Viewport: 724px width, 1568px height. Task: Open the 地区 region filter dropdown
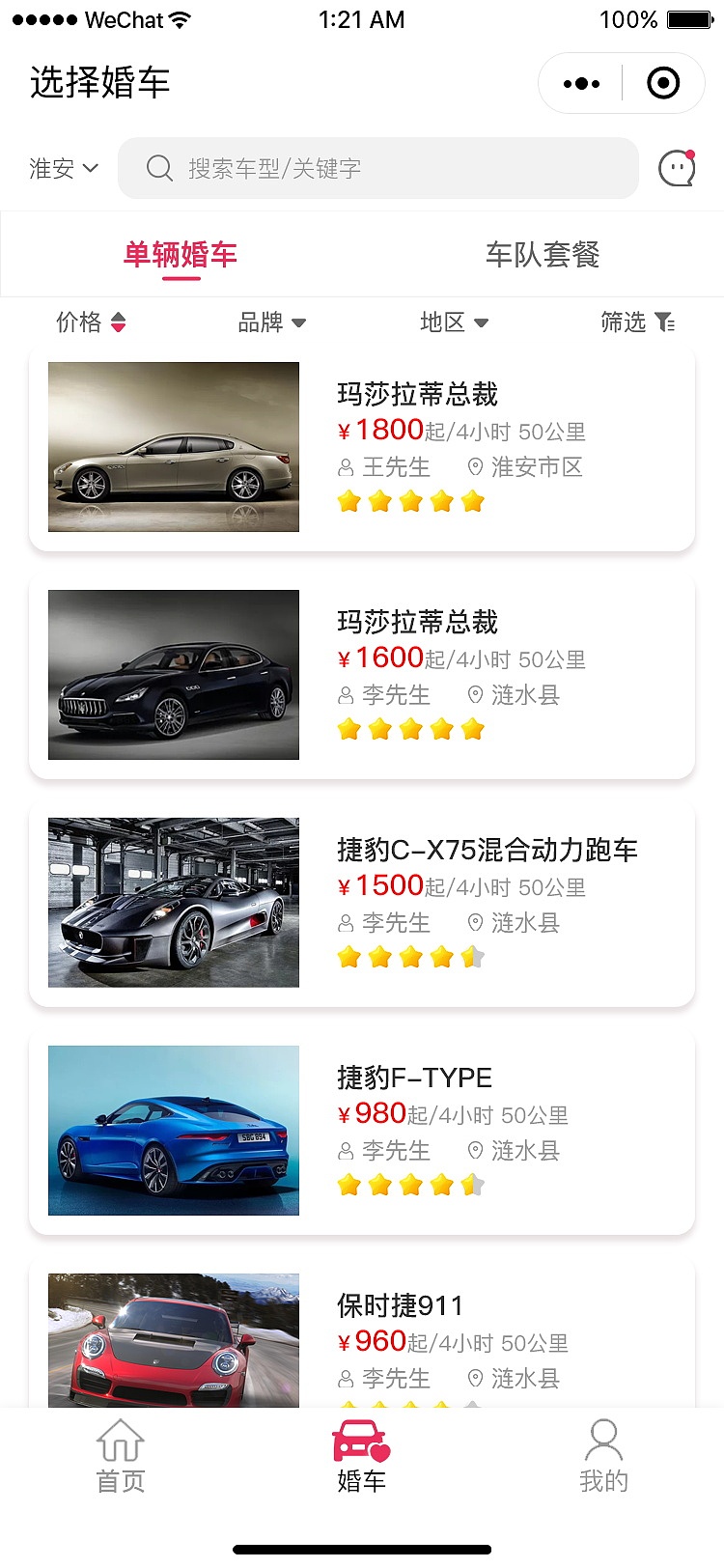click(456, 322)
